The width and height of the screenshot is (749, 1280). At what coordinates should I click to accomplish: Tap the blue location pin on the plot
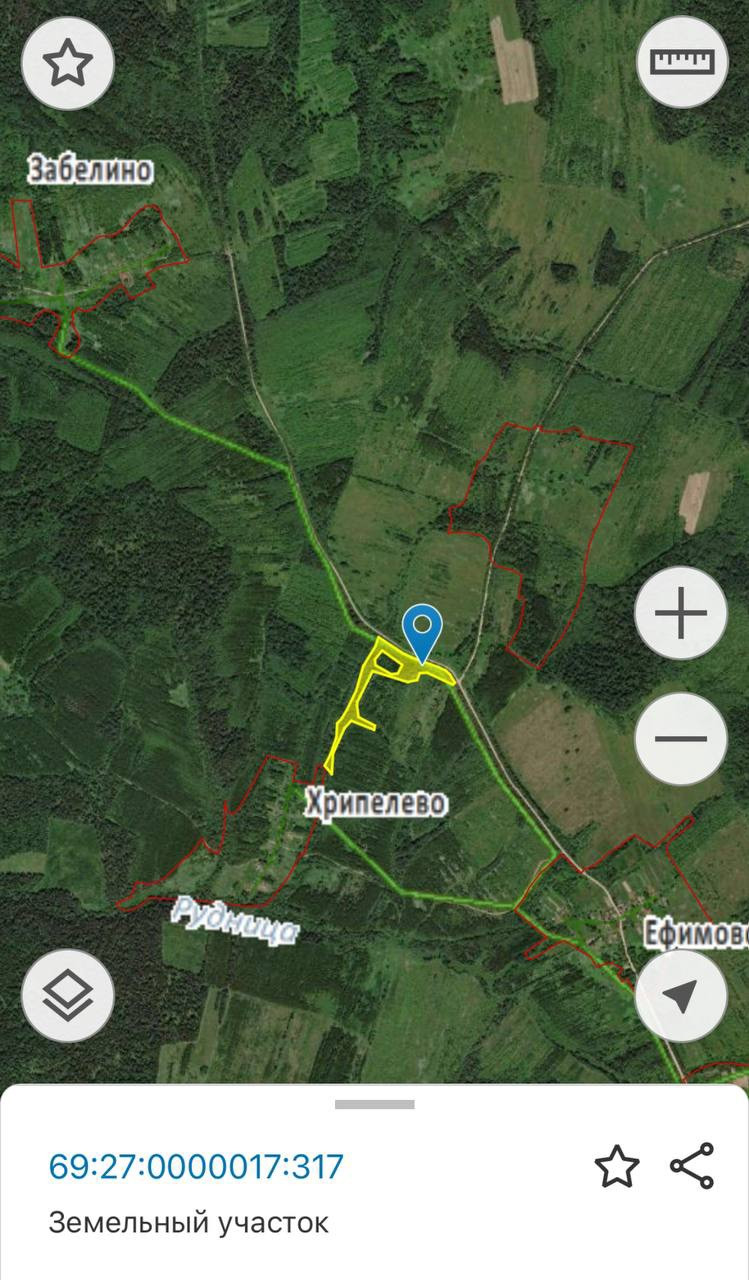[422, 630]
